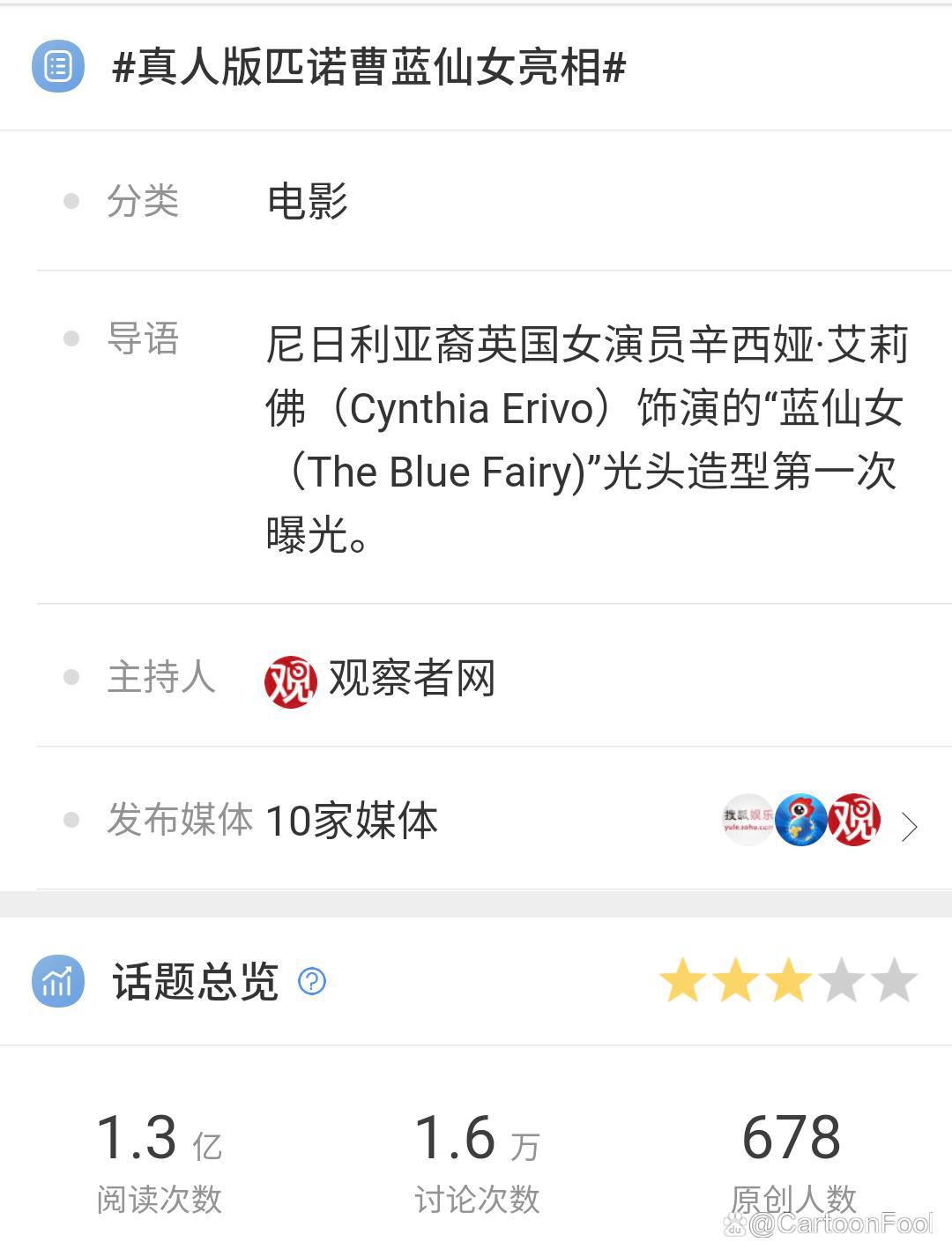Click the 观察者网 red host avatar icon

coord(290,679)
